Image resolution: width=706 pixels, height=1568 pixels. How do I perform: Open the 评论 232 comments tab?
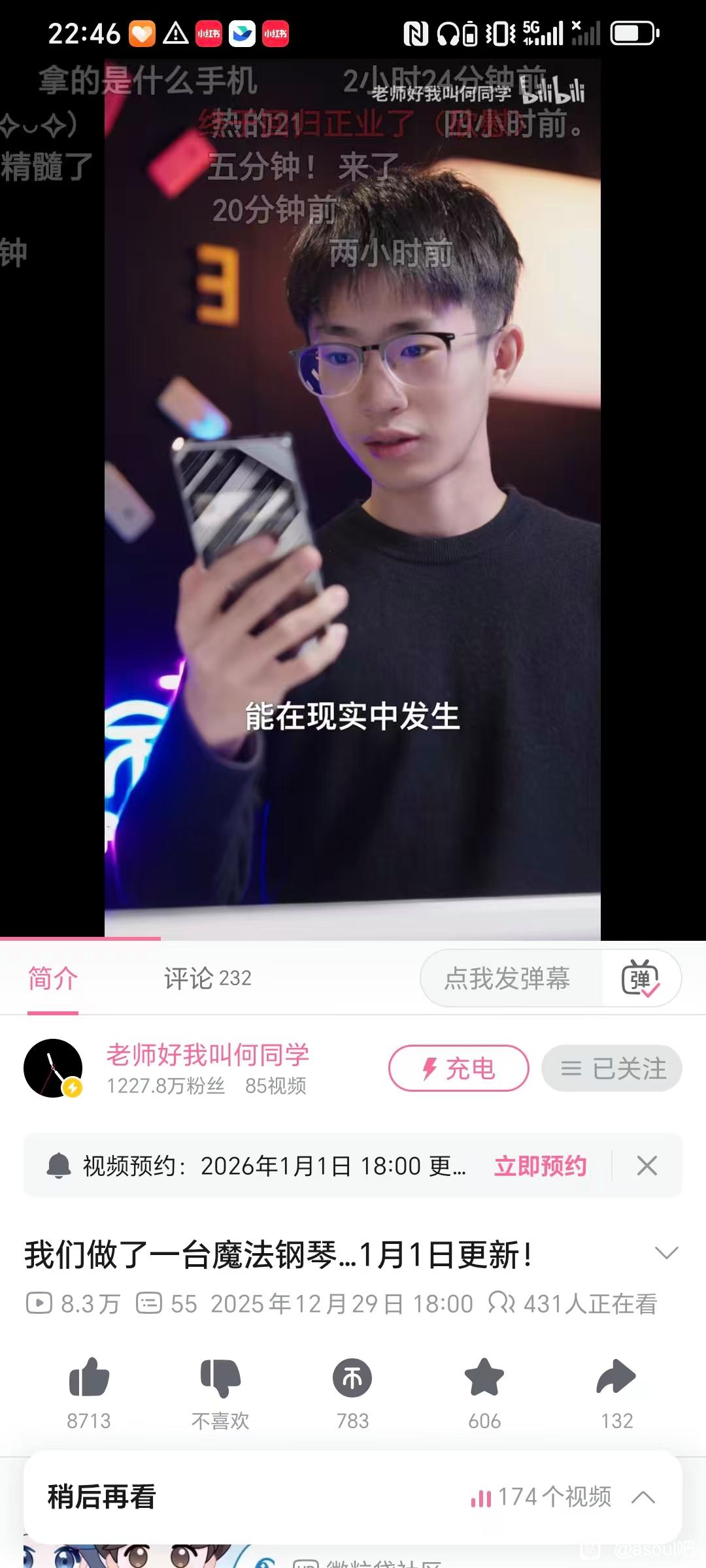207,979
